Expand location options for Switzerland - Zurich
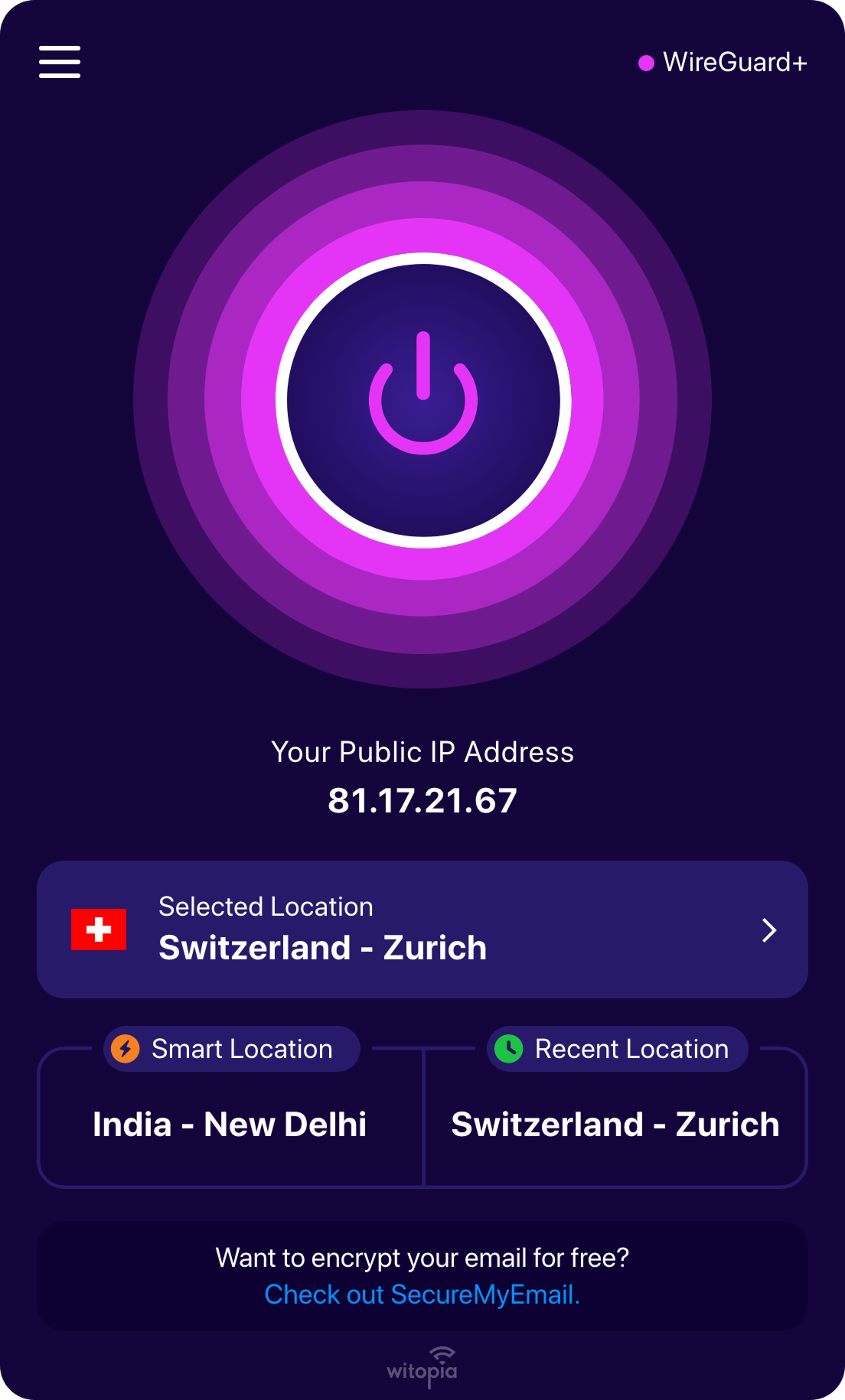845x1400 pixels. click(x=769, y=930)
